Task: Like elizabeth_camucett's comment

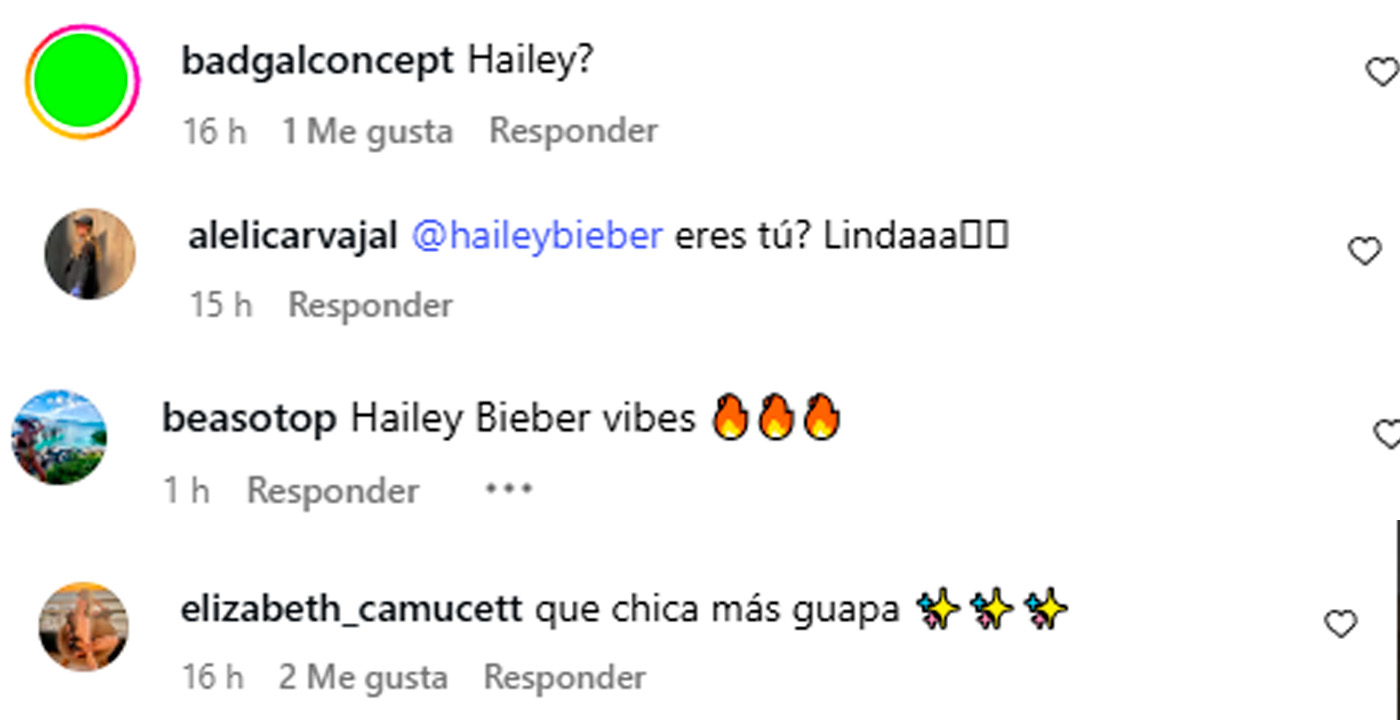Action: tap(1341, 625)
